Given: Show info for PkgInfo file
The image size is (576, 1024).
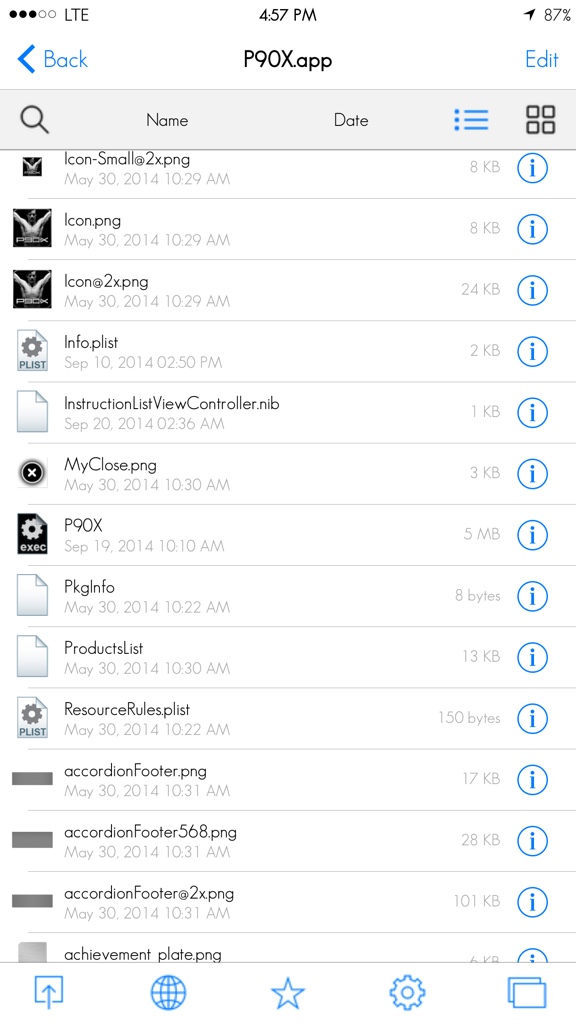Looking at the screenshot, I should (x=532, y=596).
